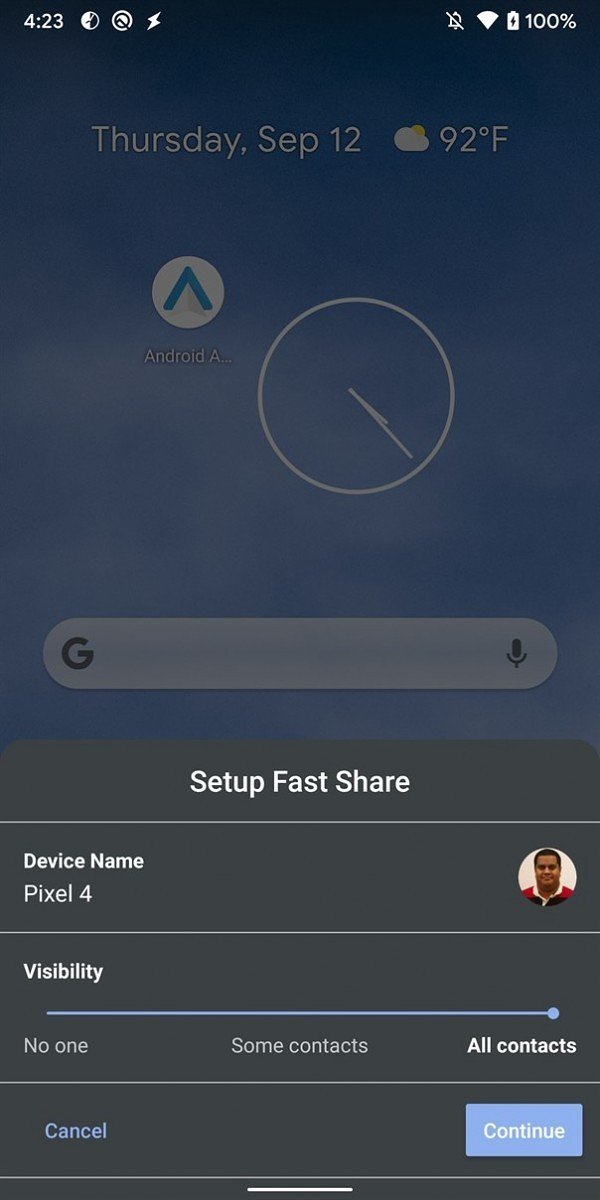Cancel the Fast Share setup

[x=76, y=1130]
